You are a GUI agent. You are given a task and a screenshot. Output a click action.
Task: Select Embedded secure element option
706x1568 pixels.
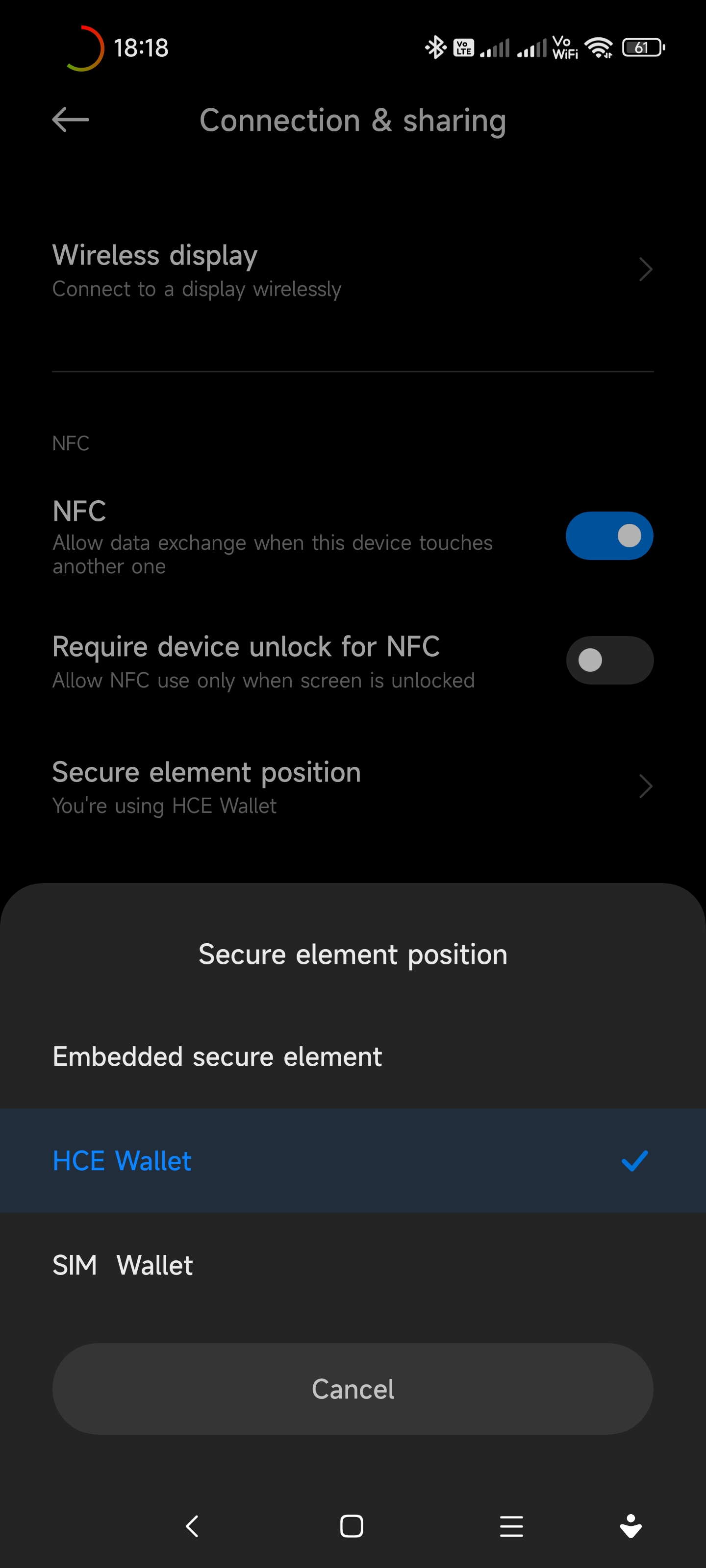(x=353, y=1056)
